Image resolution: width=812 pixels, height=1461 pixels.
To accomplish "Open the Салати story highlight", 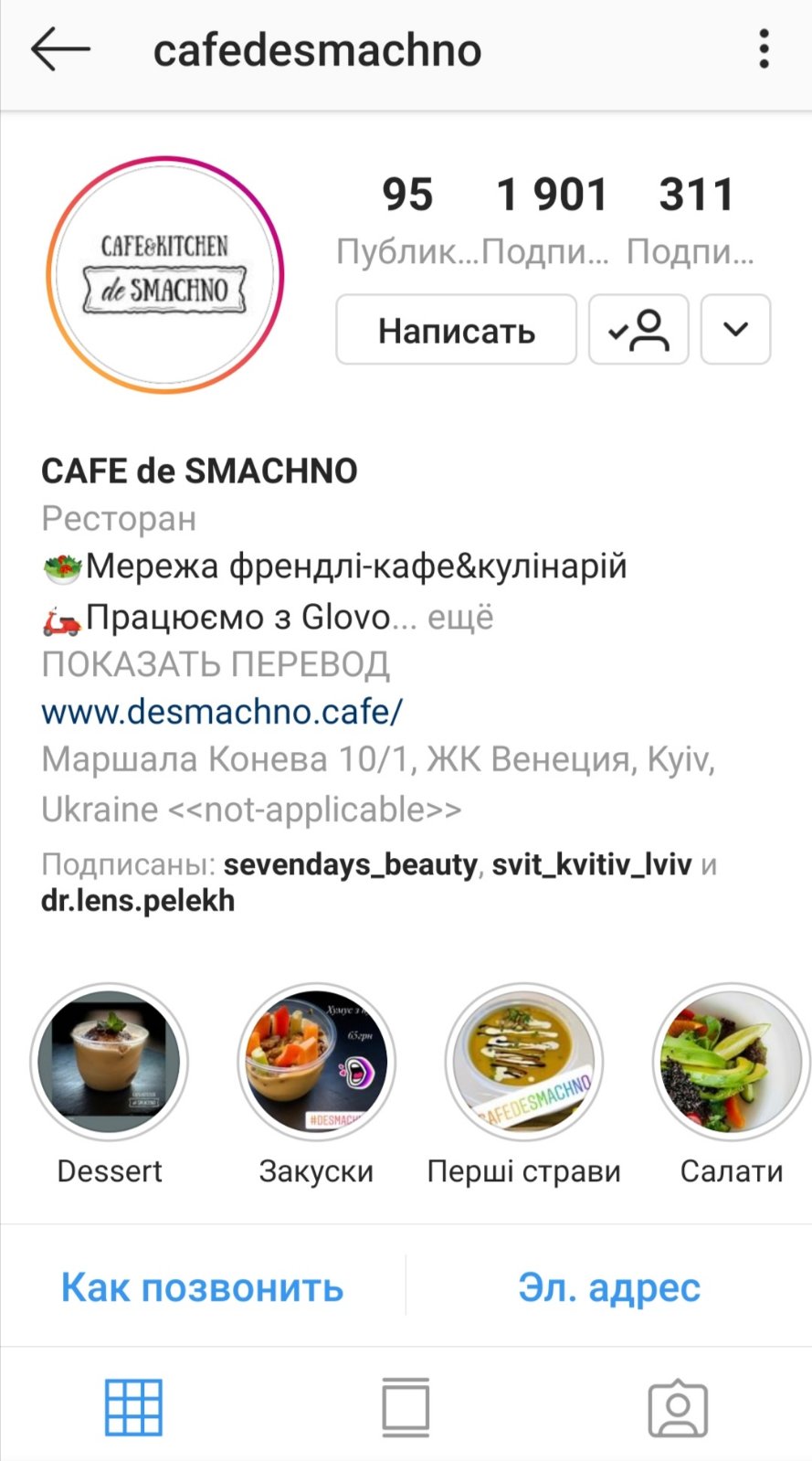I will coord(732,1085).
